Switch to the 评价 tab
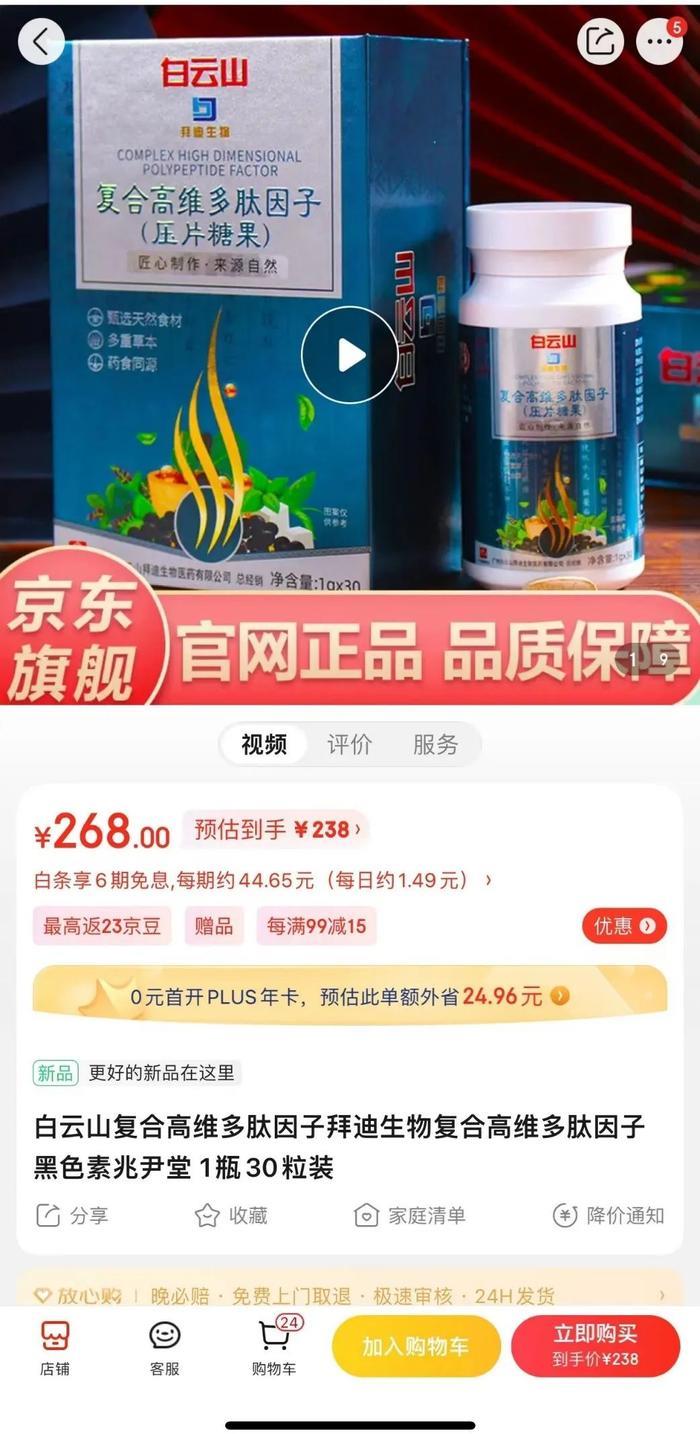Viewport: 700px width, 1434px height. point(349,744)
